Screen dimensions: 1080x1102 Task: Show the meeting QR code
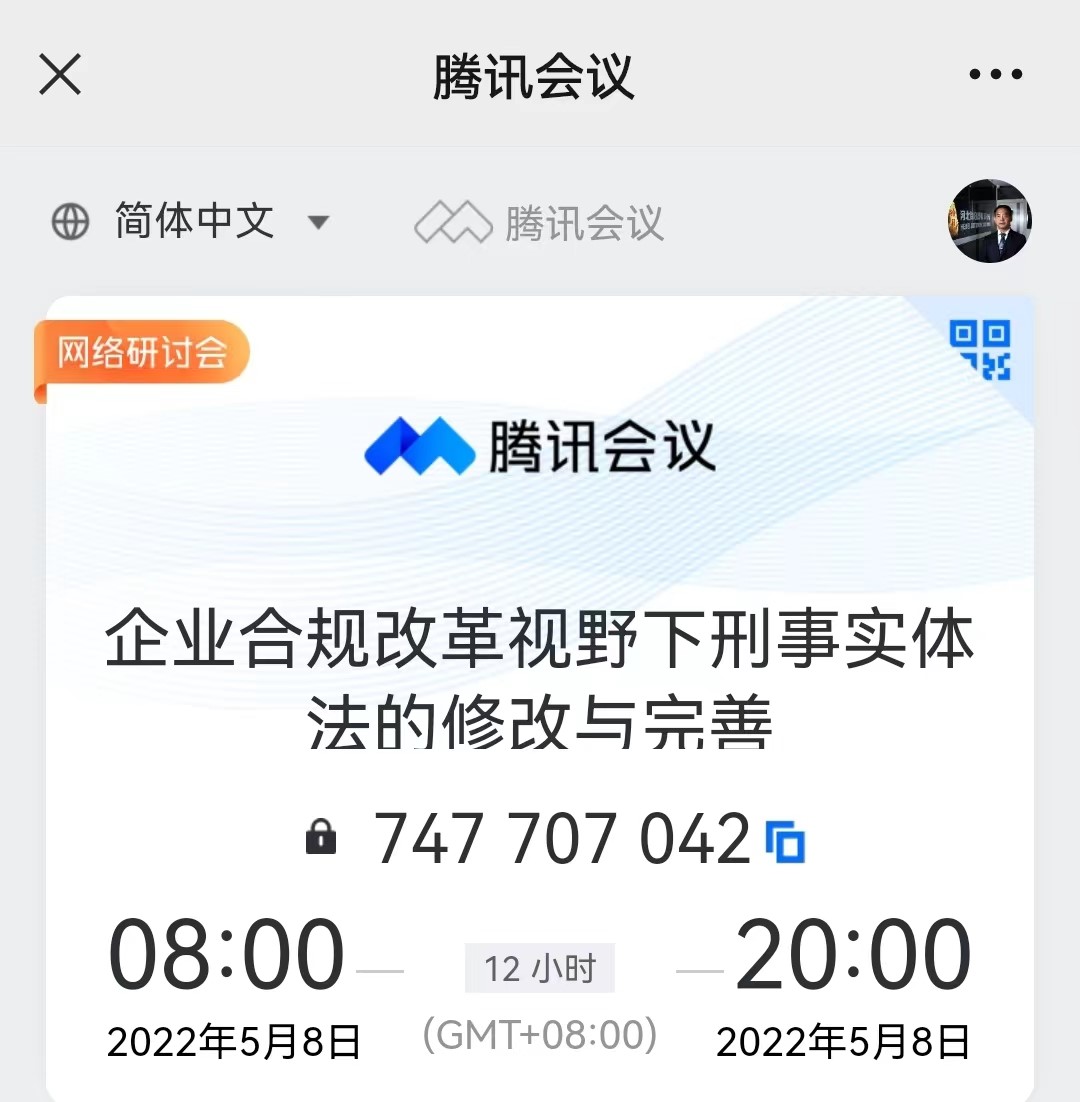pyautogui.click(x=979, y=350)
